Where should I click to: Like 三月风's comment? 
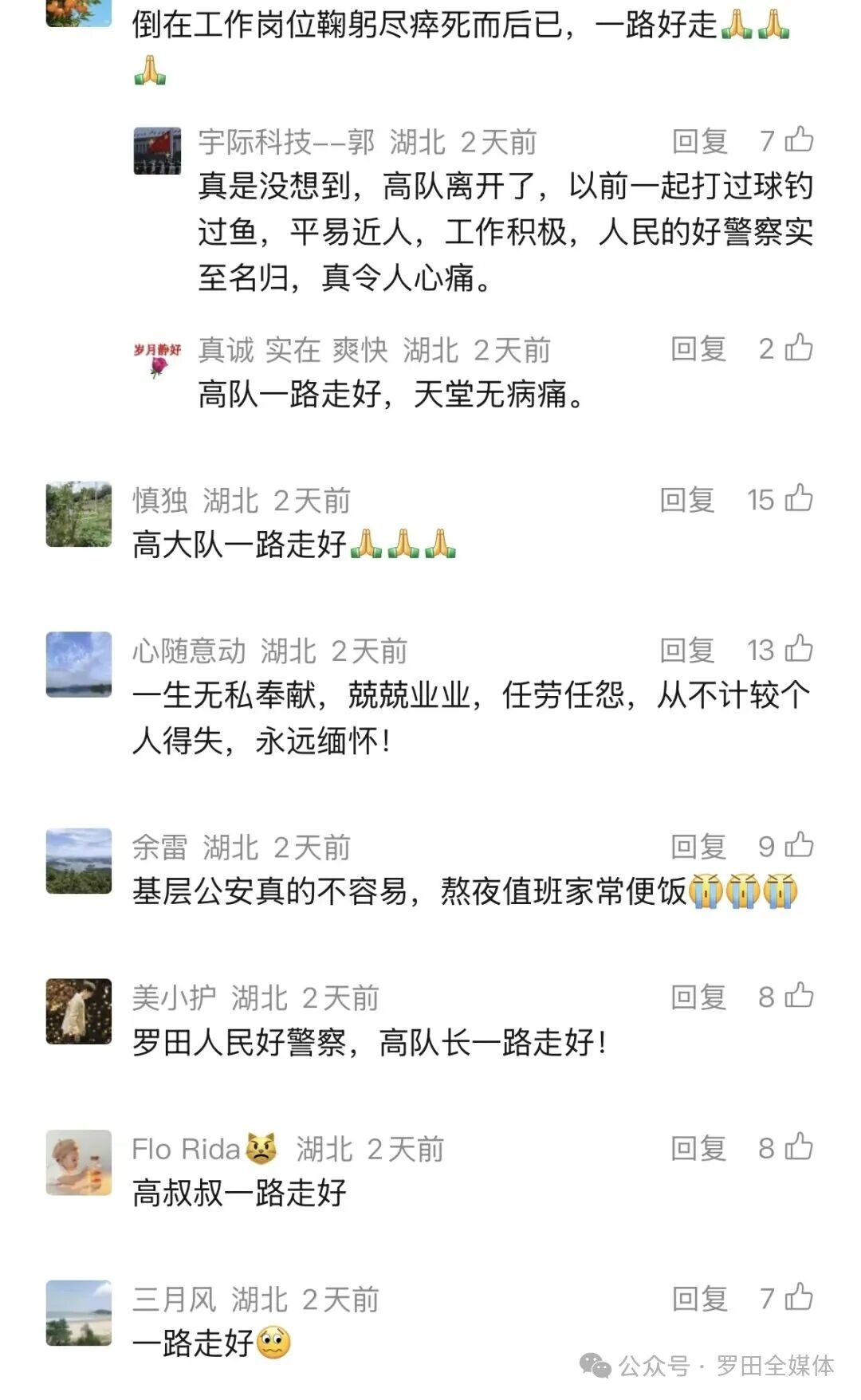point(799,1299)
